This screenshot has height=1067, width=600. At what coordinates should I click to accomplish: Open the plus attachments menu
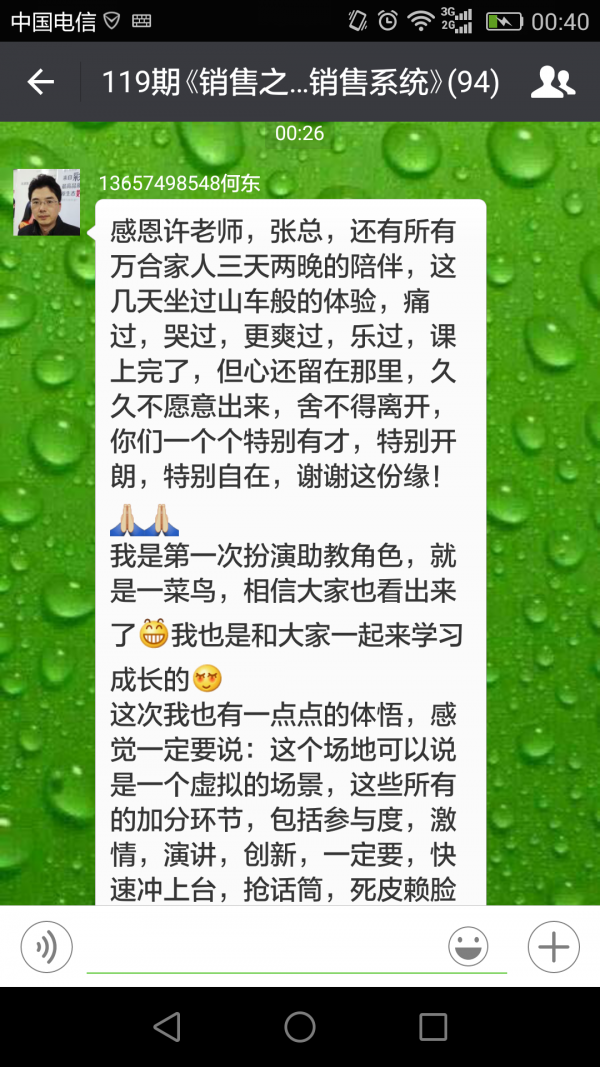pos(553,946)
